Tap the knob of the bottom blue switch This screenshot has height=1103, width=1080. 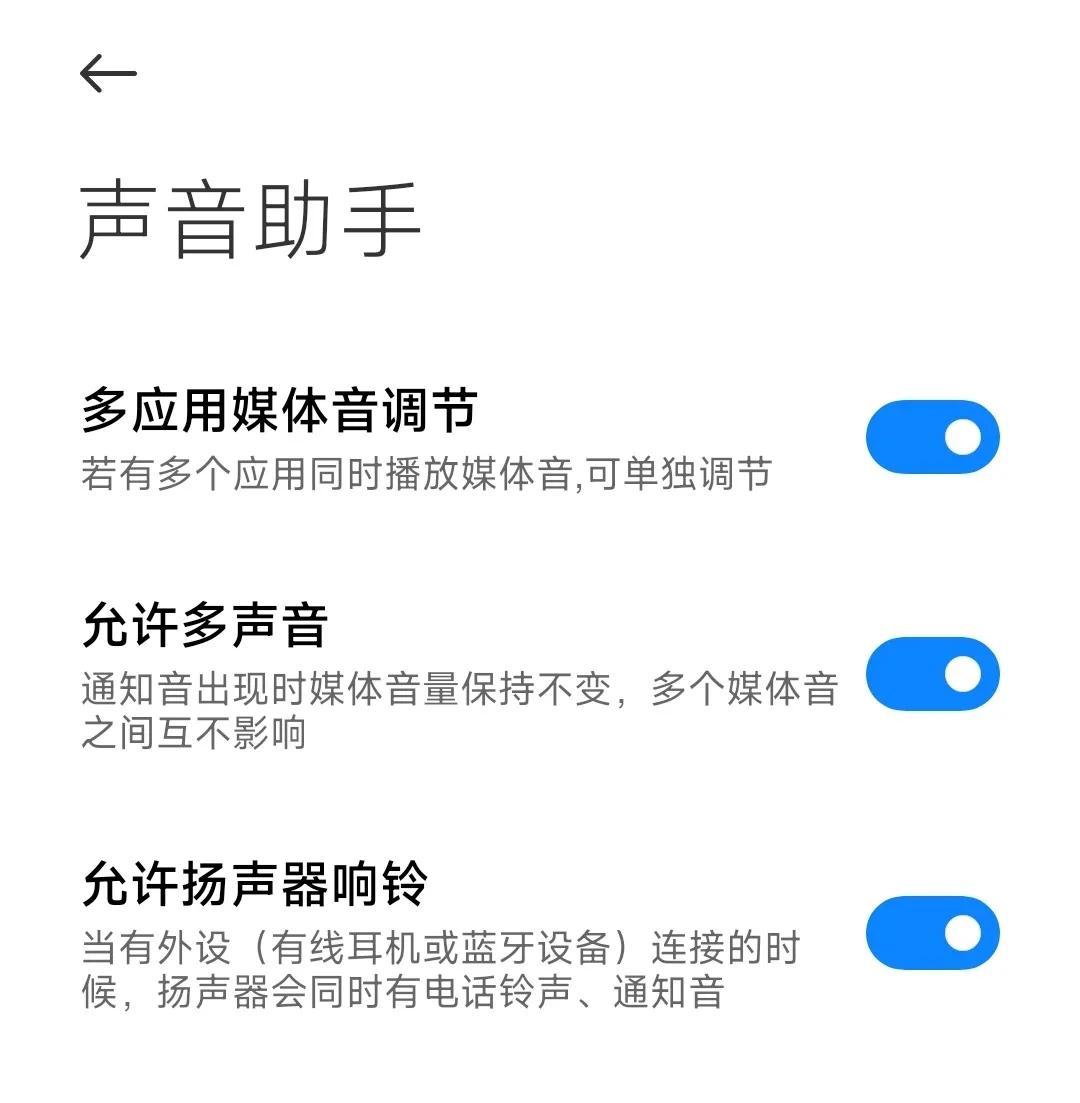(962, 932)
